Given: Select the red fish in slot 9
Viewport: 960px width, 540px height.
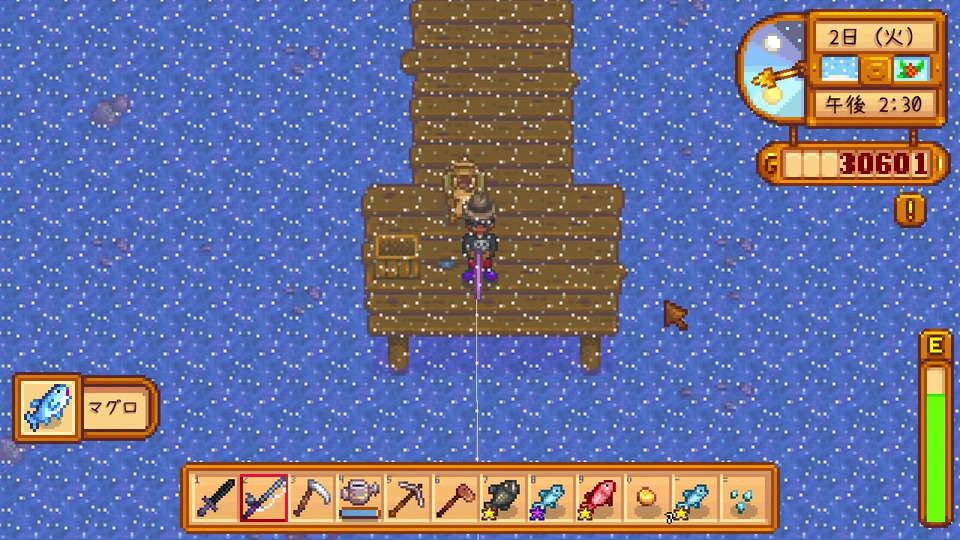Looking at the screenshot, I should pyautogui.click(x=600, y=497).
